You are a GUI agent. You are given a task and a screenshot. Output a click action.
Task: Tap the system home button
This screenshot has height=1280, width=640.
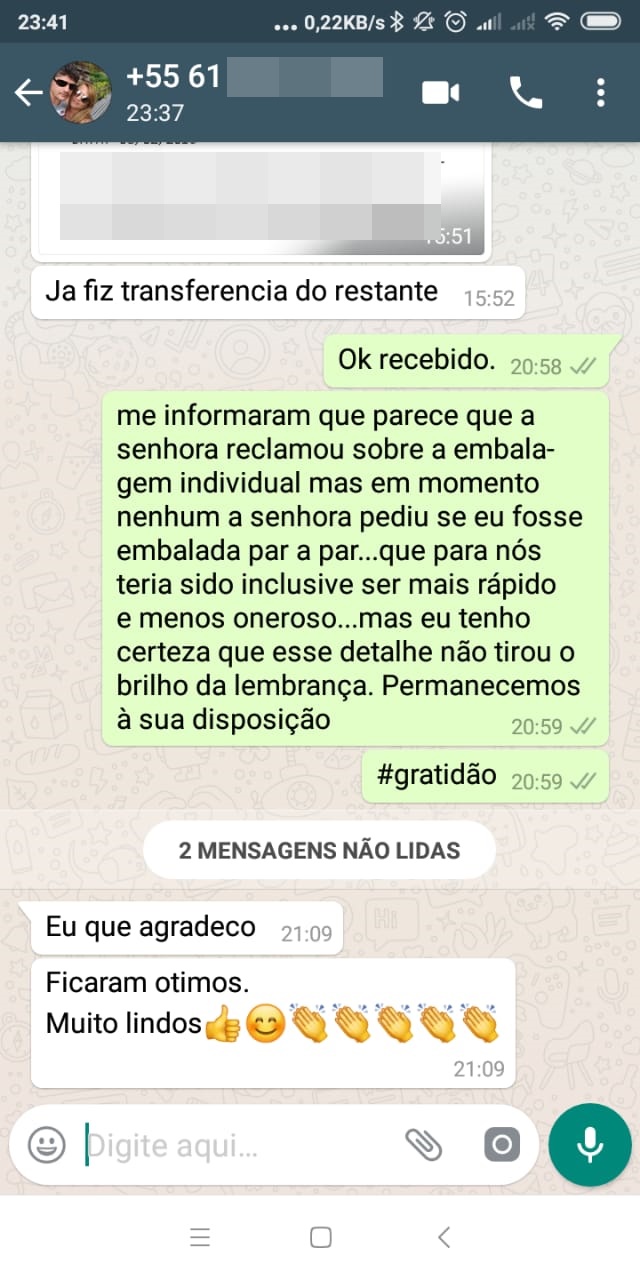[321, 1237]
